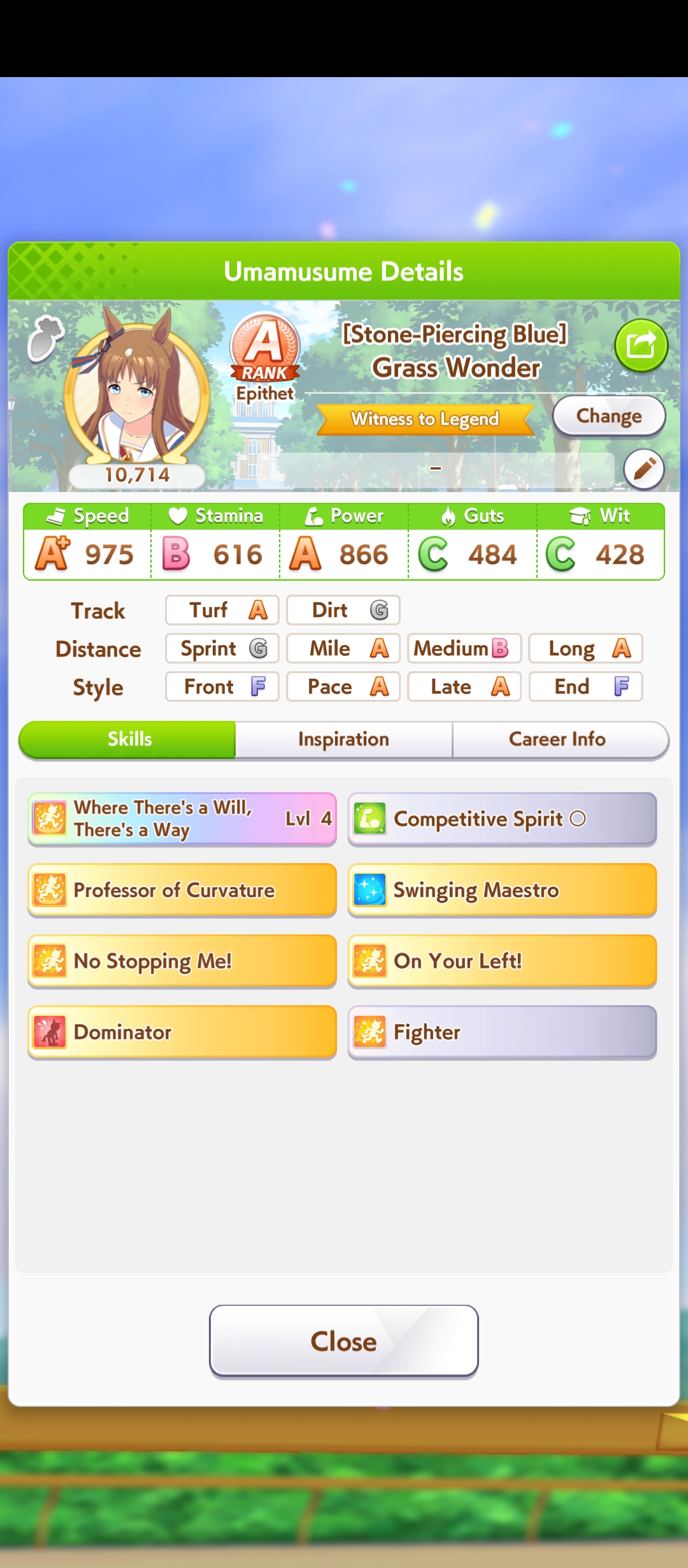This screenshot has width=688, height=1568.
Task: Check the Dominator skill description
Action: [182, 1032]
